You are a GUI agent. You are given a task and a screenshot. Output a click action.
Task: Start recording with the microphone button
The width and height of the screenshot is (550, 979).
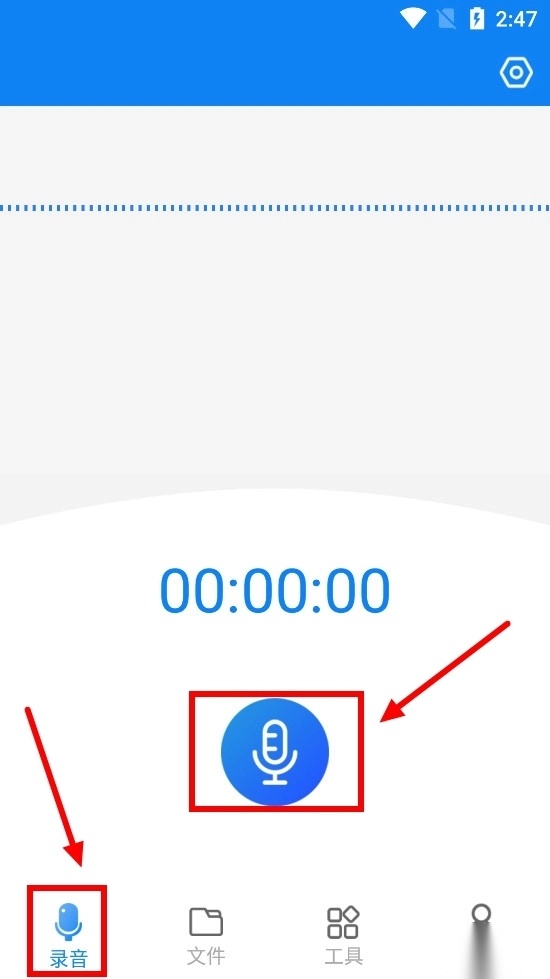275,750
